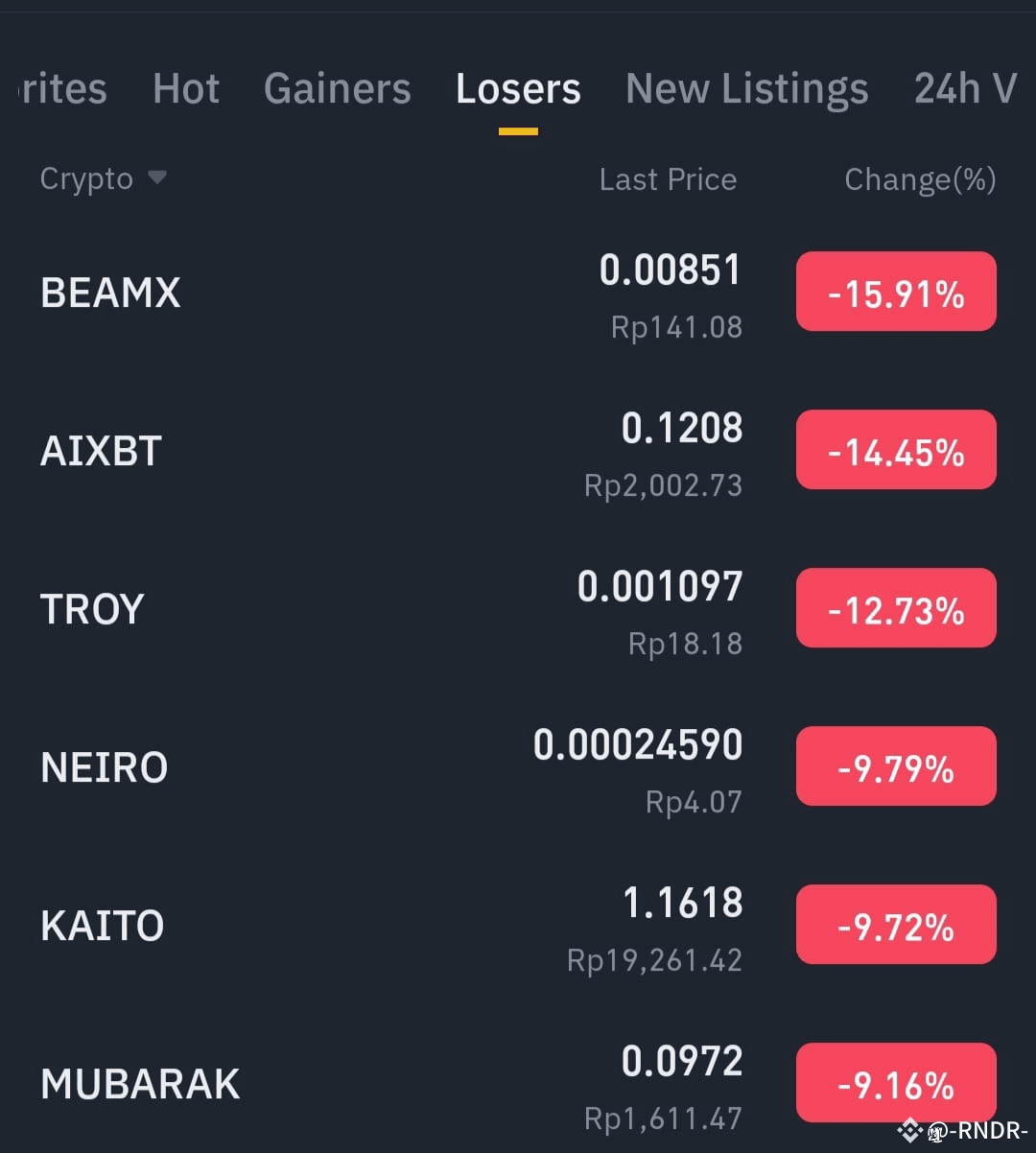1036x1153 pixels.
Task: View the New Listings tab
Action: point(746,88)
